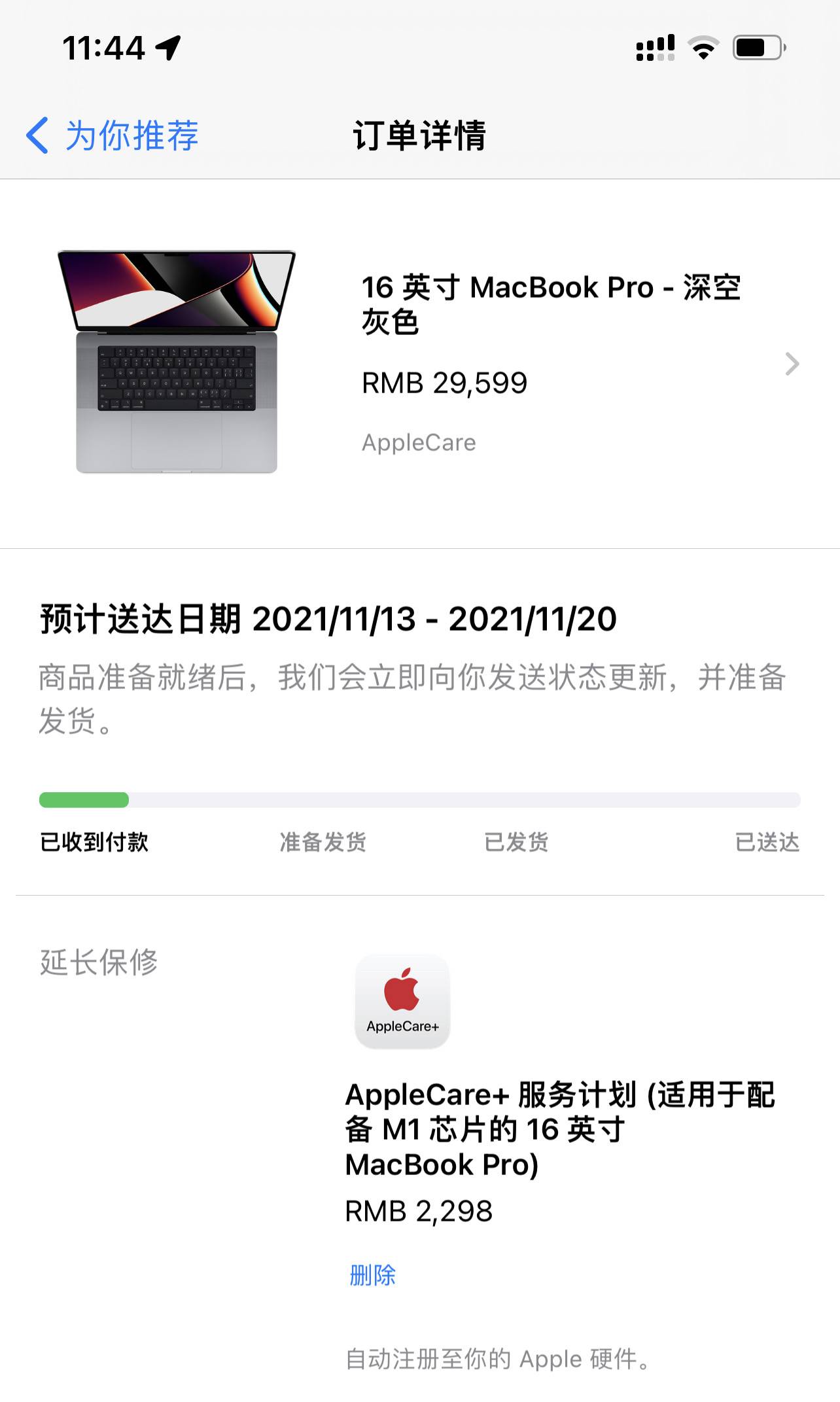
Task: Go back to 为你推荐
Action: (x=113, y=135)
